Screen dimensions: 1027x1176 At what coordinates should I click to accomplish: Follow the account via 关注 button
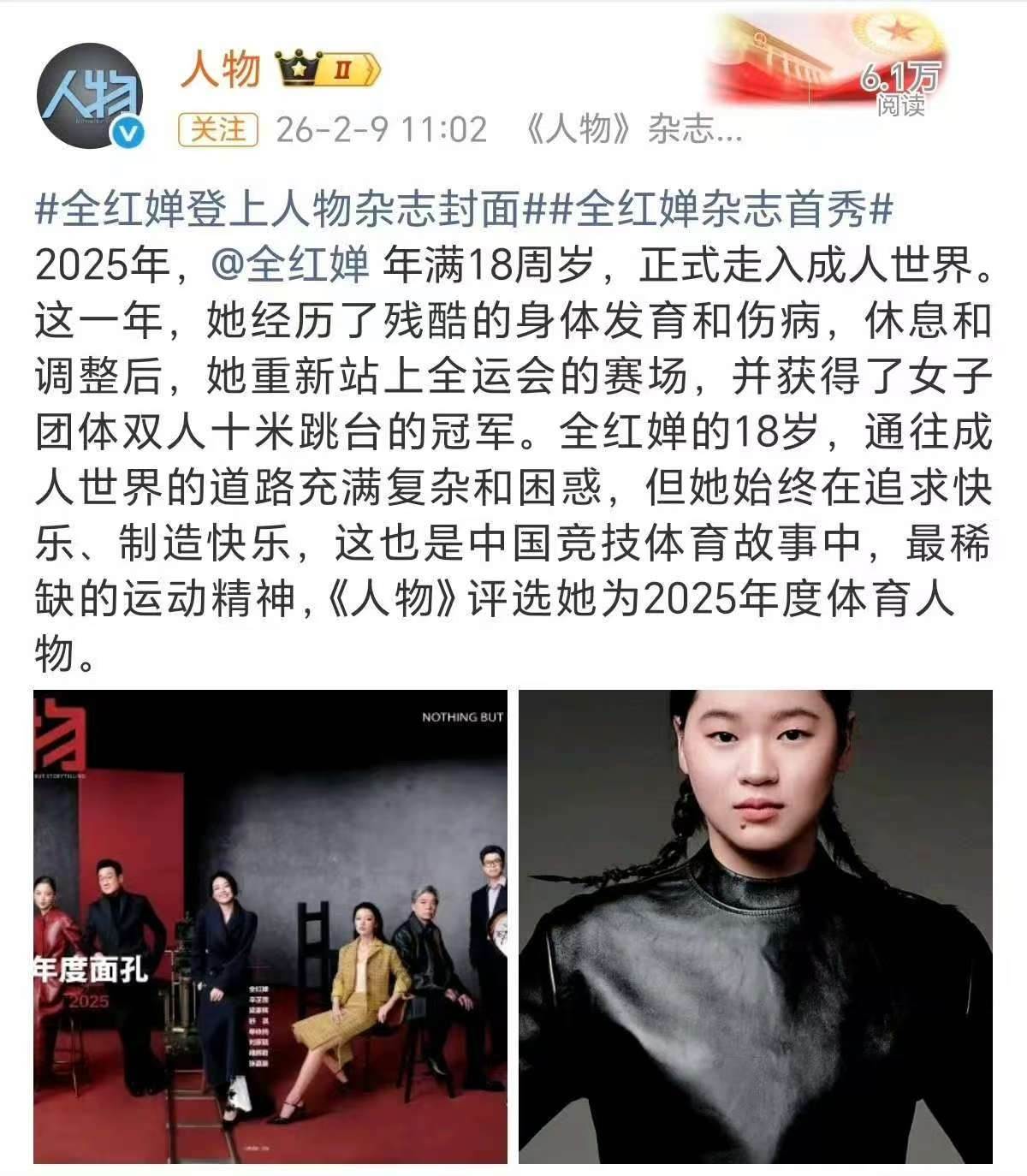[218, 129]
